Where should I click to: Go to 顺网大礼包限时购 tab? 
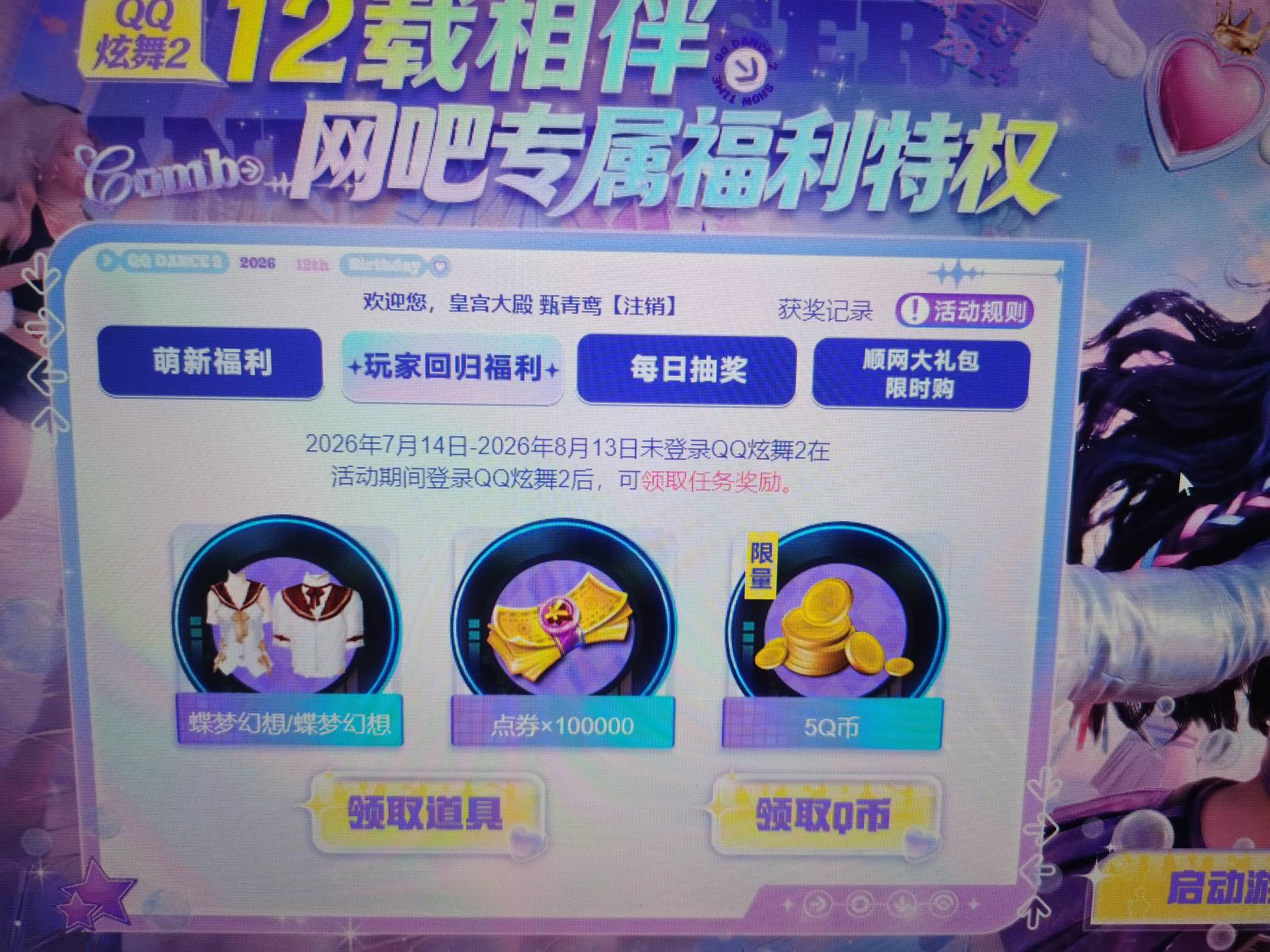pos(920,374)
